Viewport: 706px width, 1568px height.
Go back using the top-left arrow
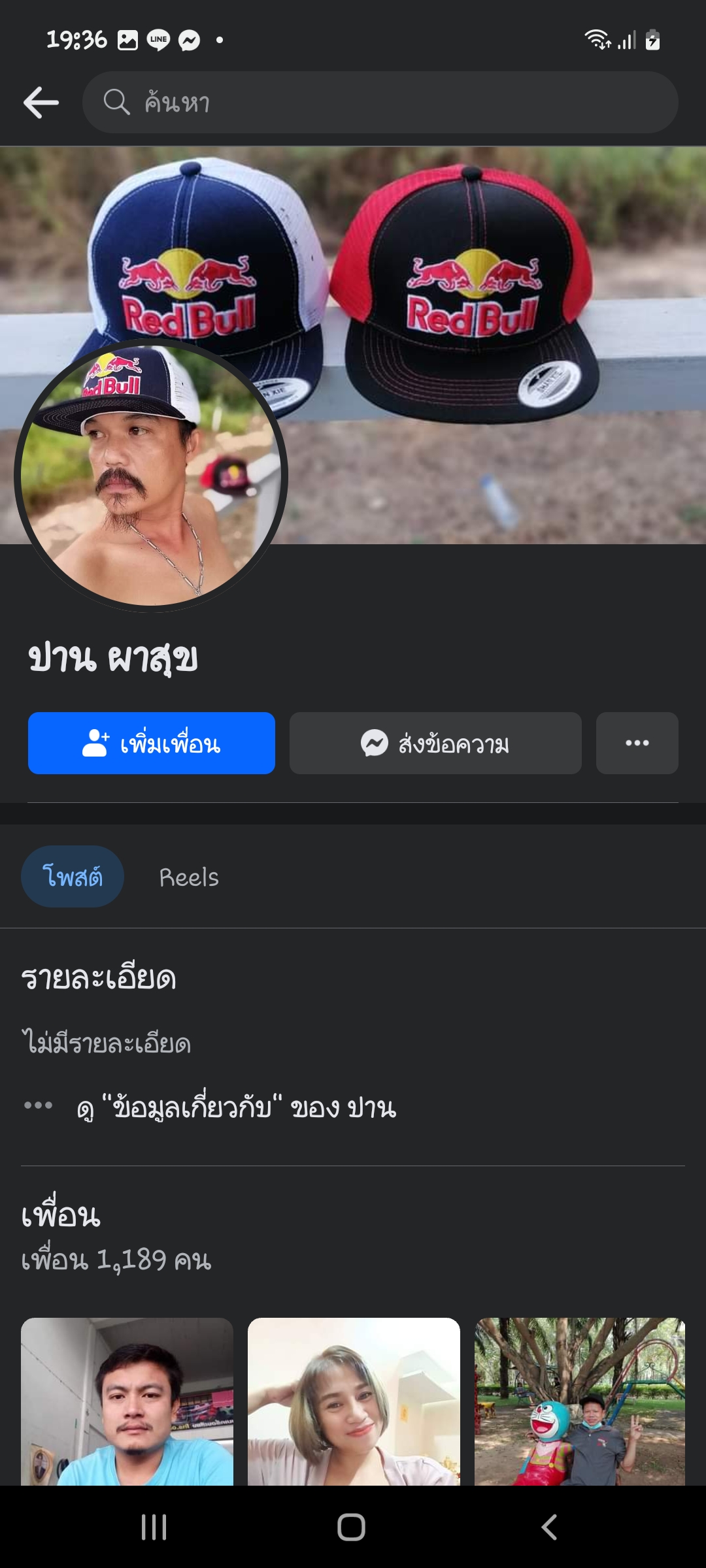[x=41, y=103]
